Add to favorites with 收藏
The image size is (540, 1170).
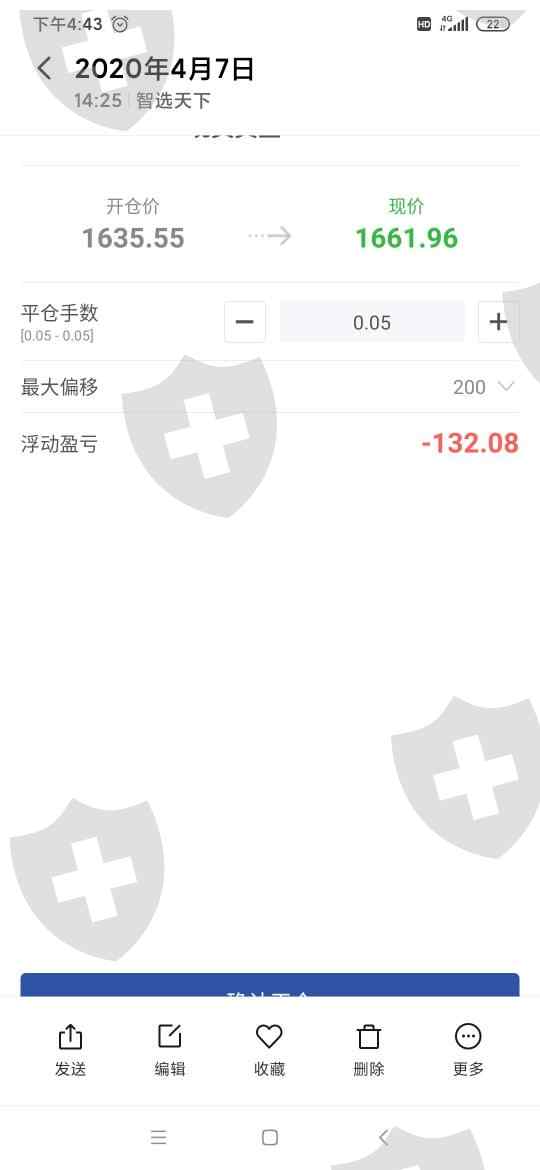(269, 1050)
